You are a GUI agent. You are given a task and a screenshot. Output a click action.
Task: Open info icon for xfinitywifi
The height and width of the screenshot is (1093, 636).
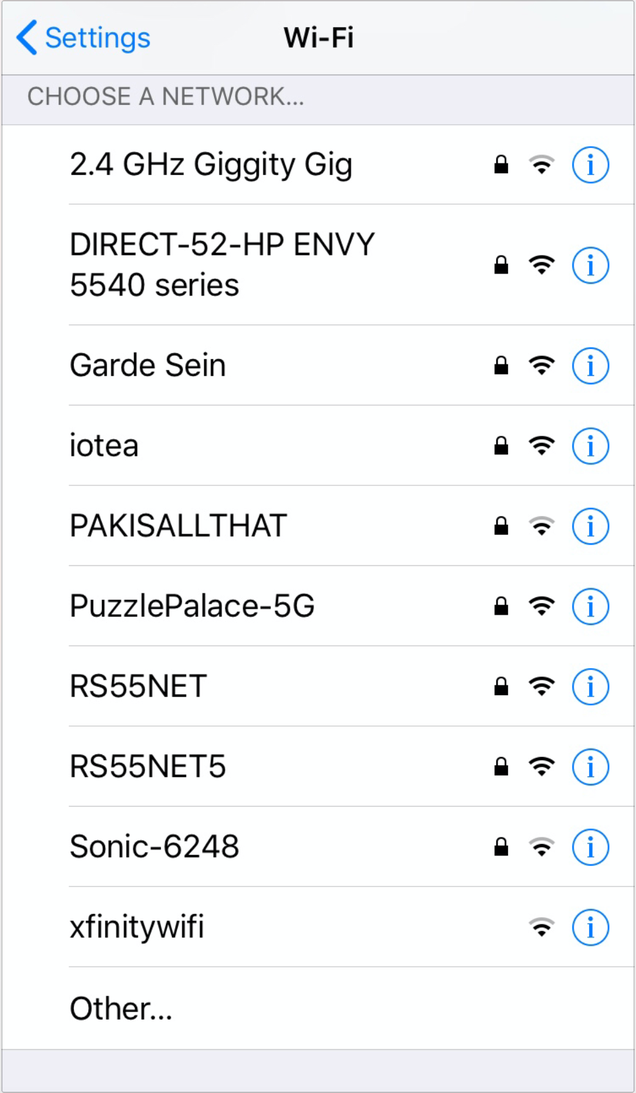590,927
